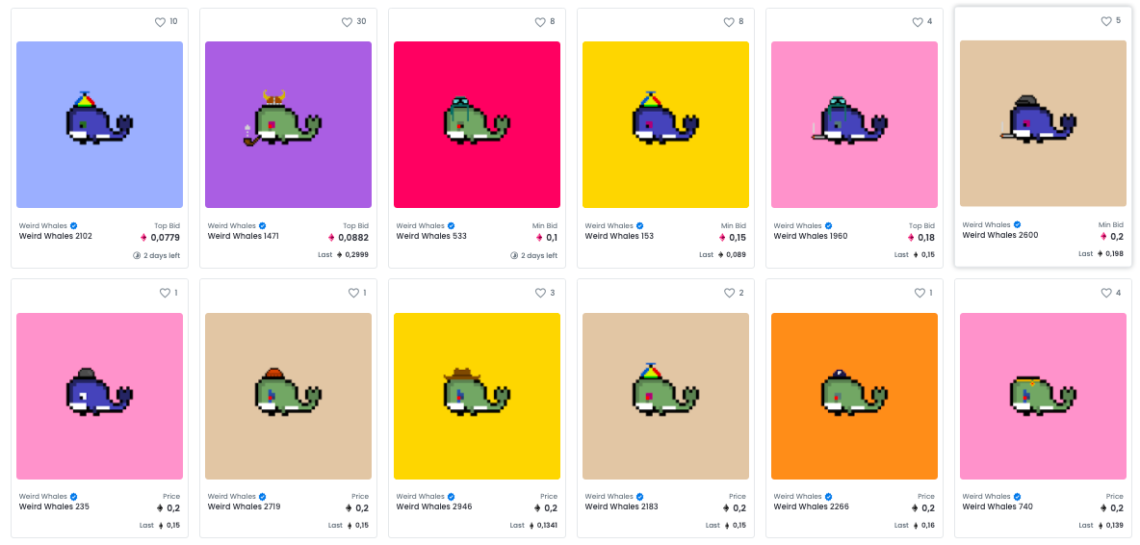The height and width of the screenshot is (545, 1140).
Task: Favorite Weird Whales 2946 with its heart
Action: [x=539, y=293]
